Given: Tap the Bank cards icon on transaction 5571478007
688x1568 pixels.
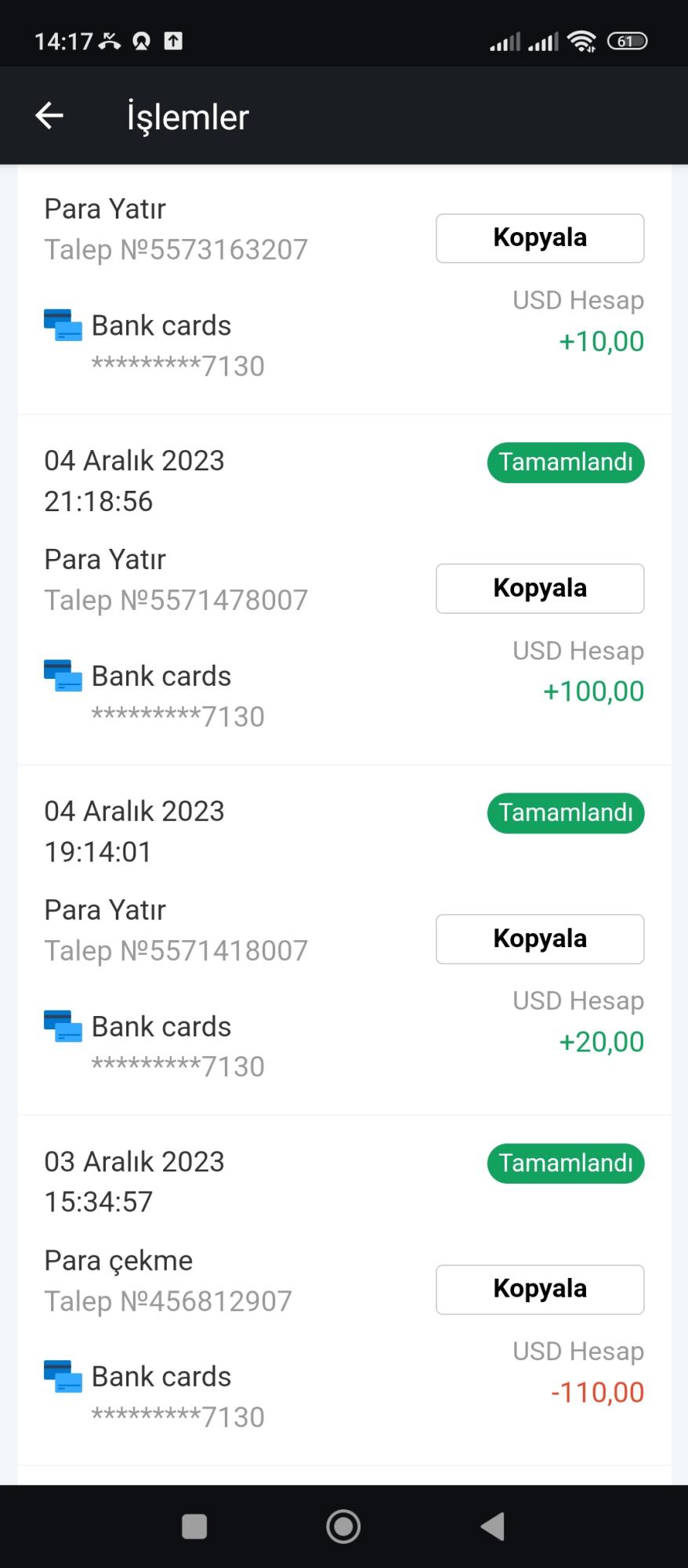Looking at the screenshot, I should [64, 677].
